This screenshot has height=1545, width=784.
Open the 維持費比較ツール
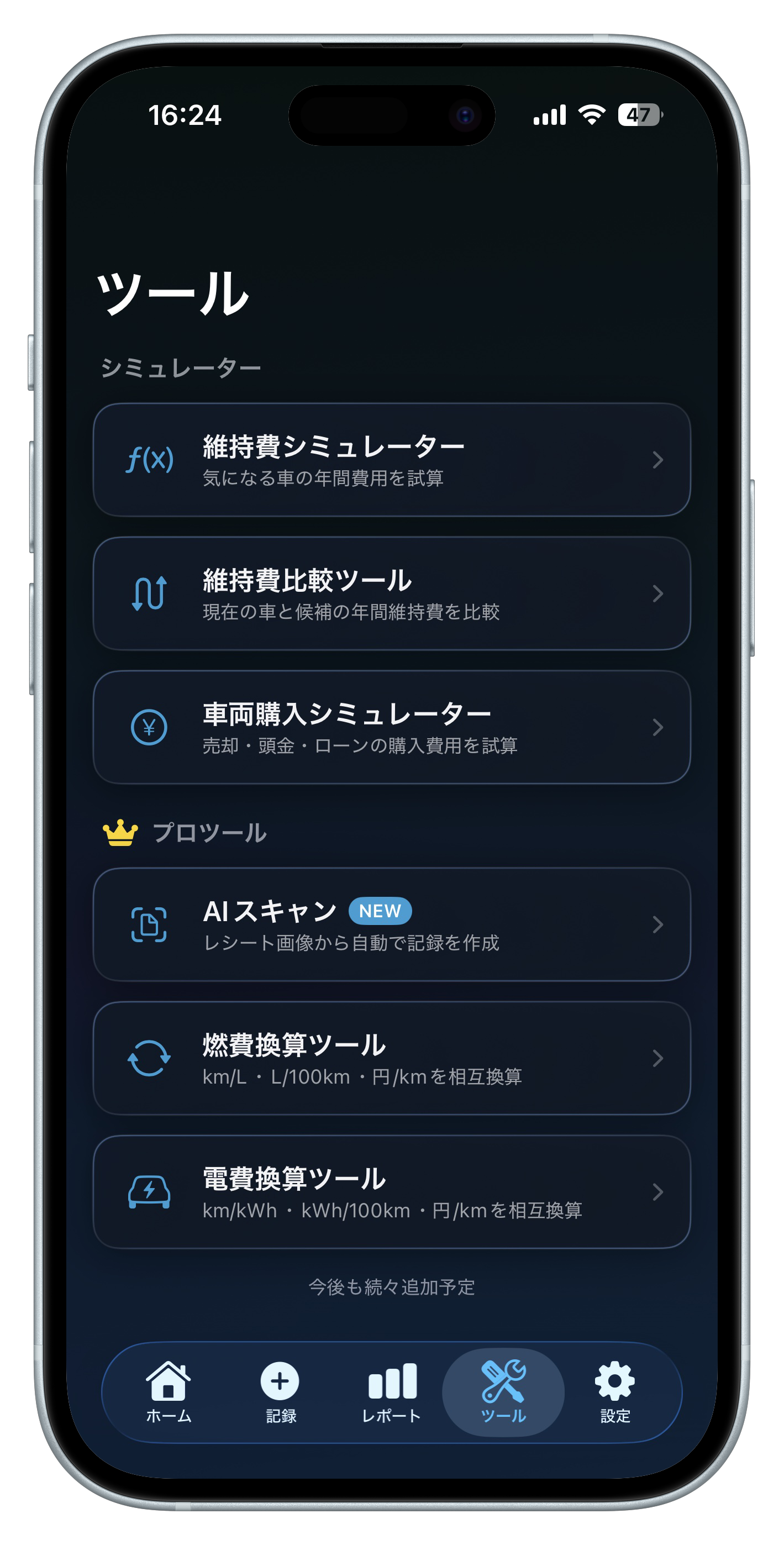click(x=390, y=594)
